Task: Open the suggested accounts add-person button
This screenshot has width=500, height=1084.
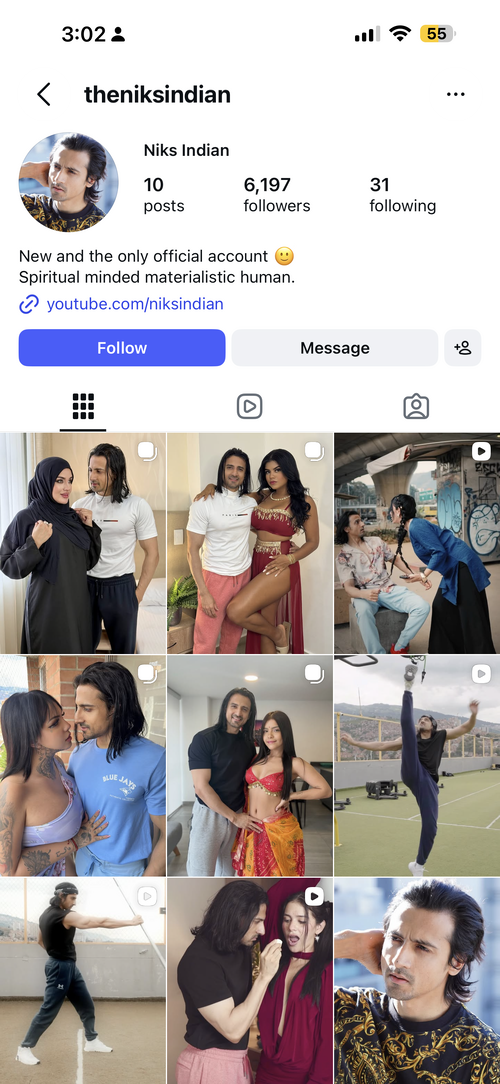Action: [463, 348]
